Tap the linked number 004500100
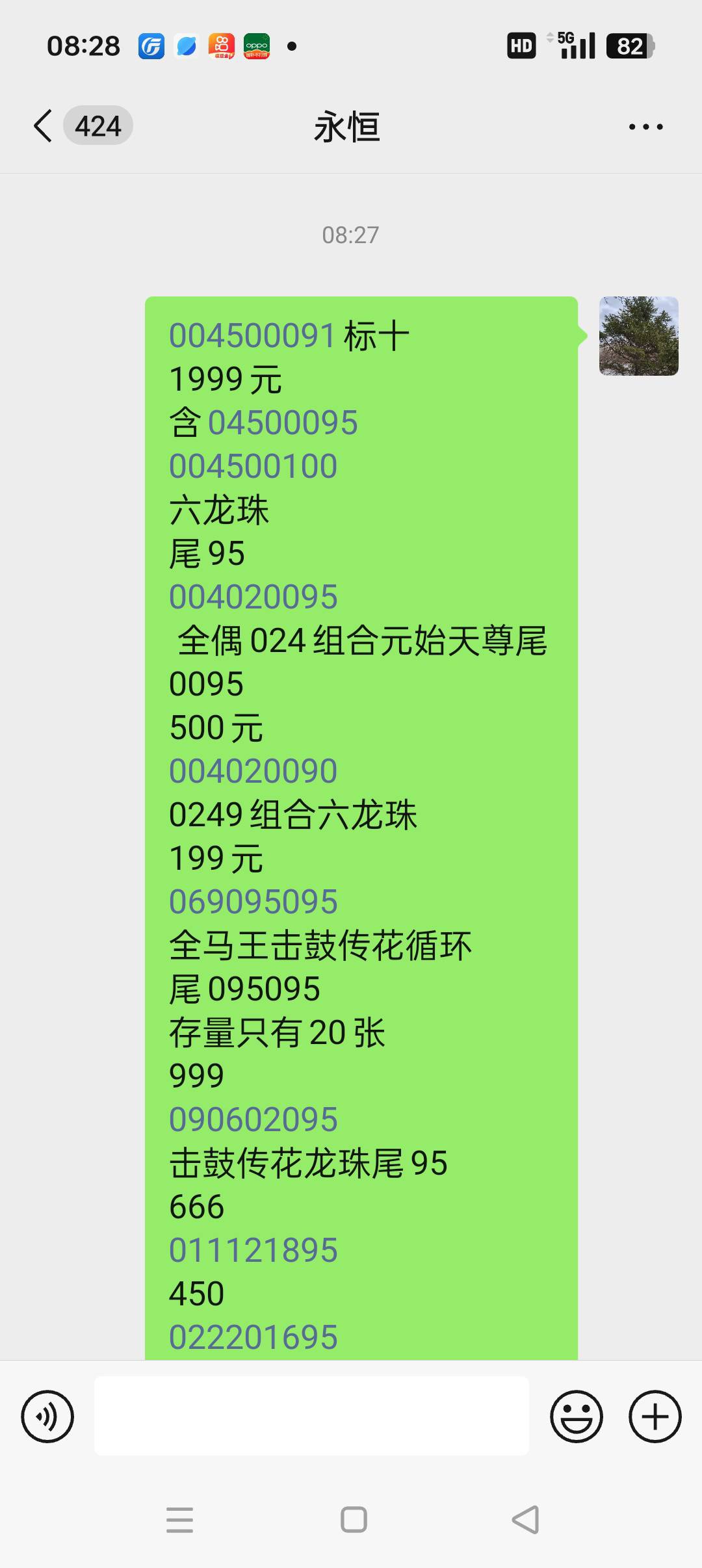Image resolution: width=702 pixels, height=1568 pixels. tap(253, 466)
